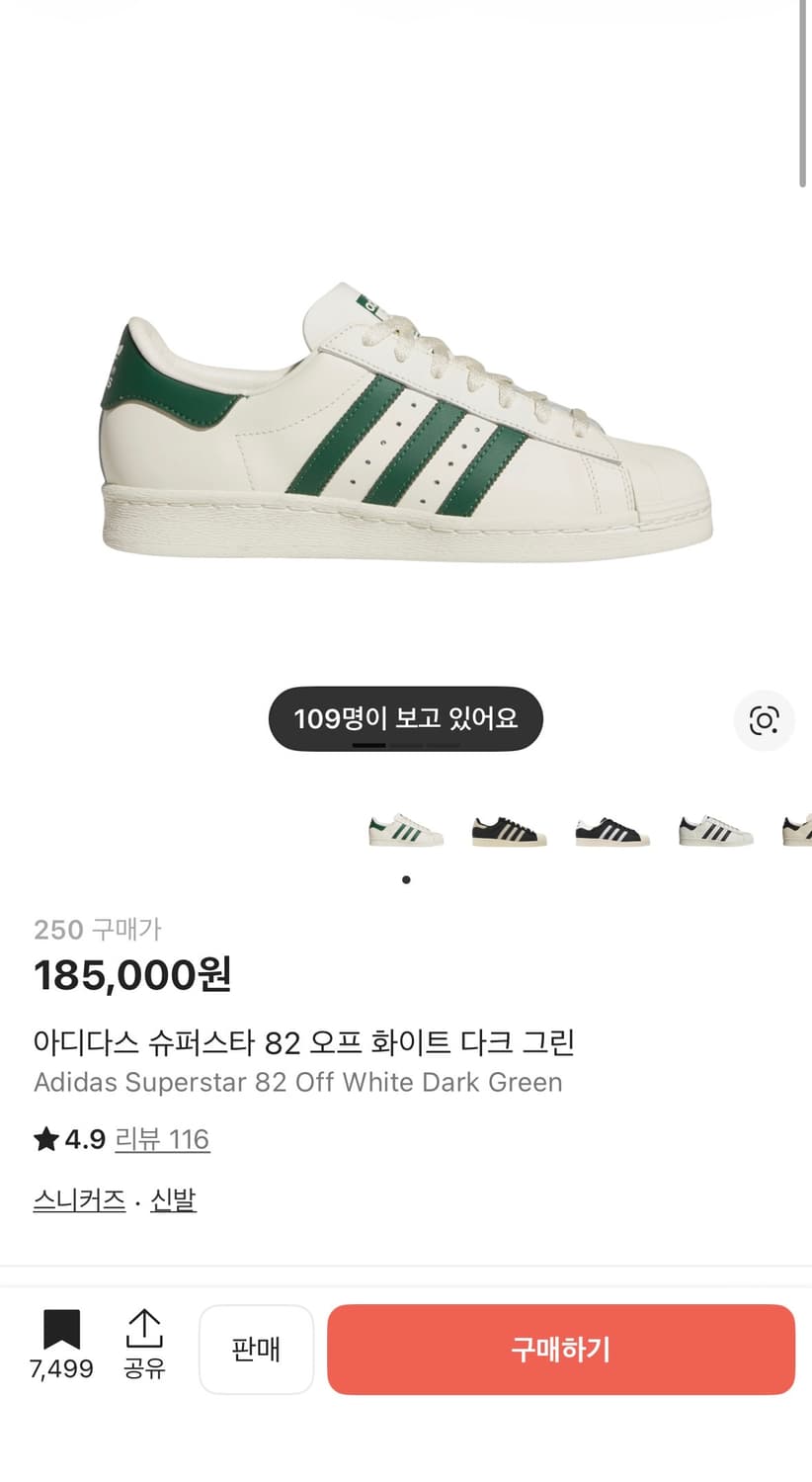
Task: Select the all-black Superstar colorway thumbnail
Action: [x=506, y=830]
